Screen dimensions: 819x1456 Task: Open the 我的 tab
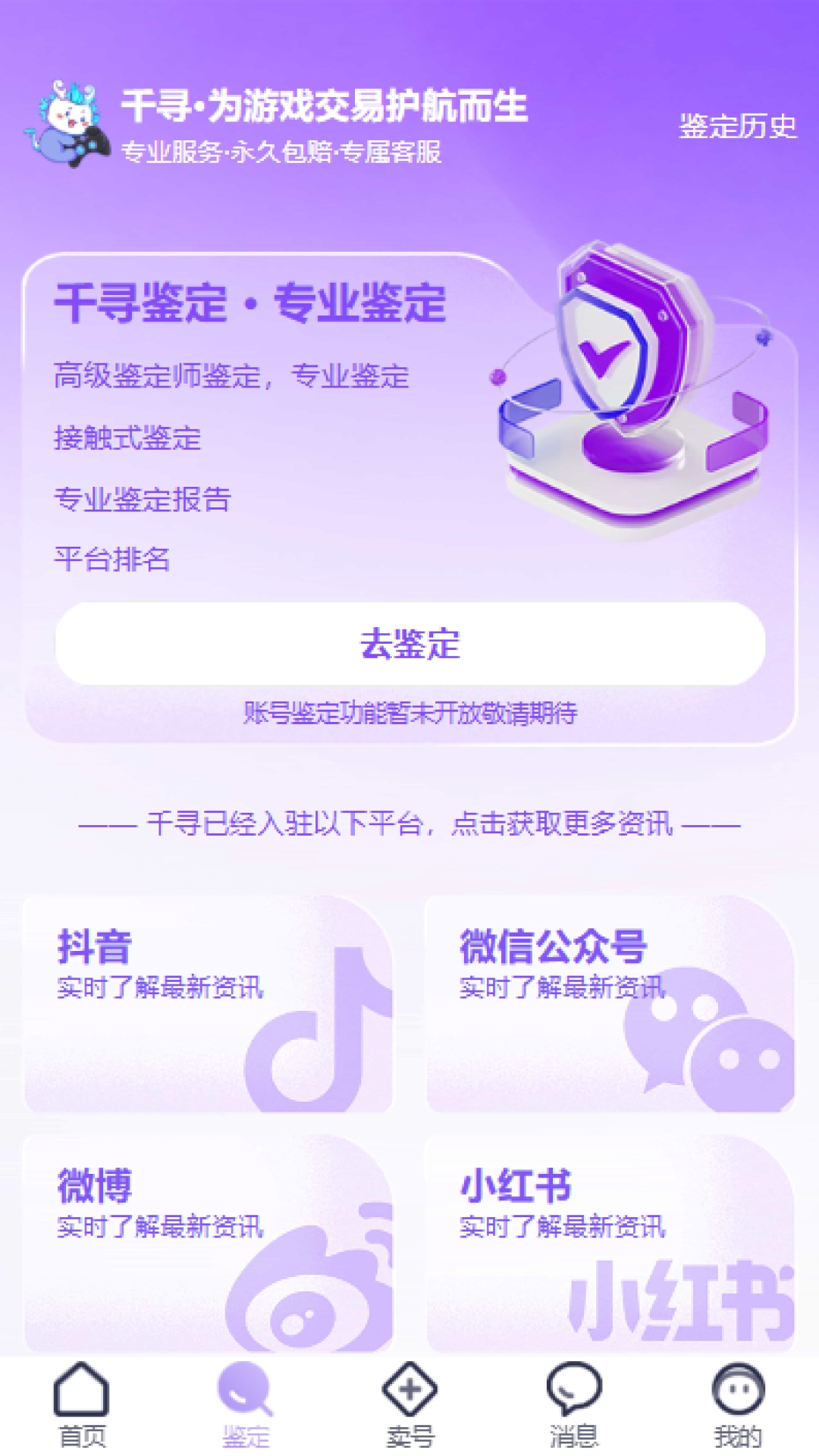point(737,1405)
